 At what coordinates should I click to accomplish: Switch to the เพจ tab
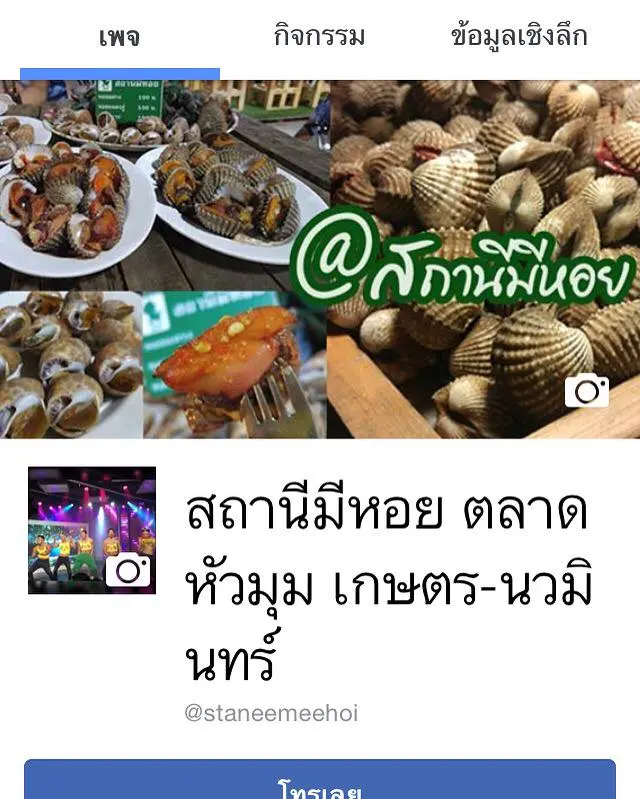coord(119,38)
